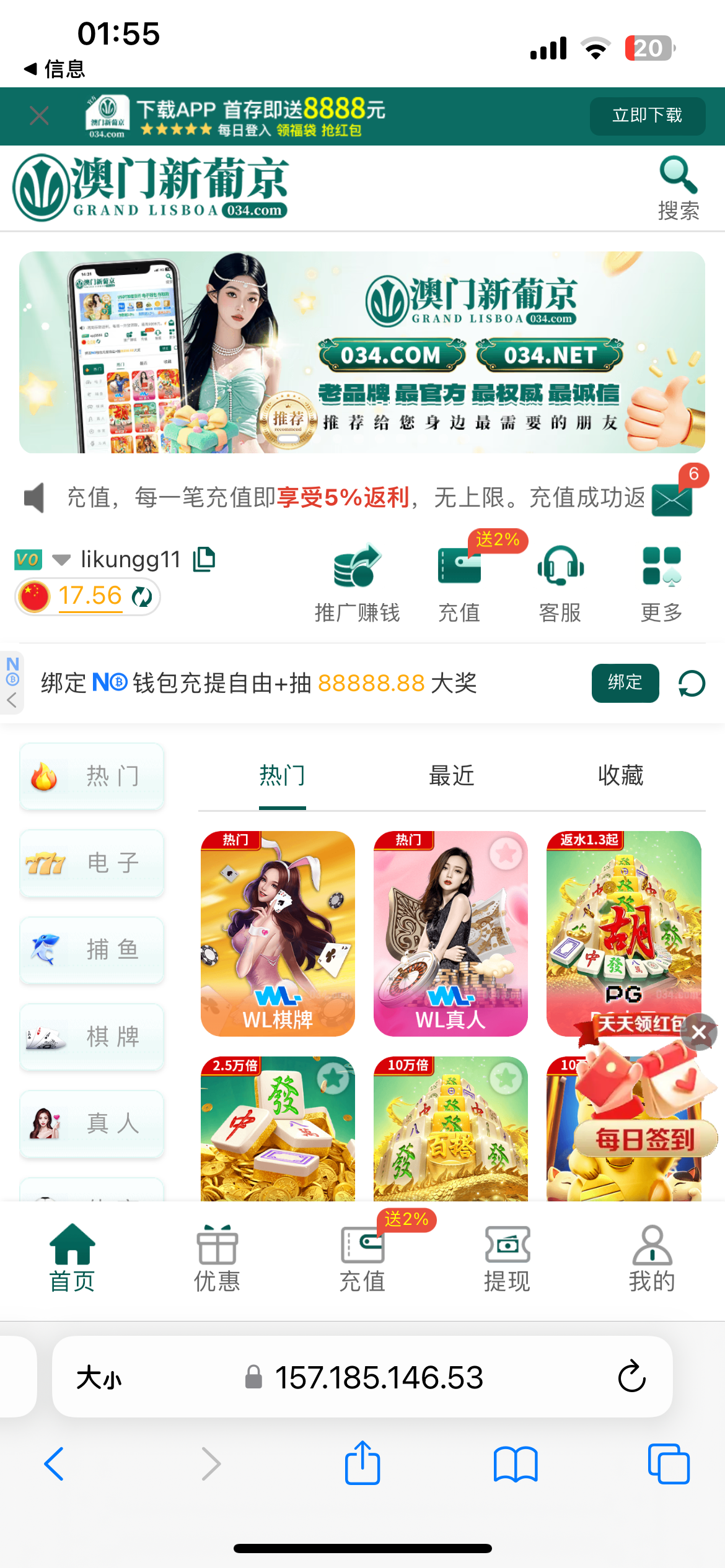Viewport: 725px width, 1568px height.
Task: Open the 更多 menu
Action: click(x=661, y=583)
